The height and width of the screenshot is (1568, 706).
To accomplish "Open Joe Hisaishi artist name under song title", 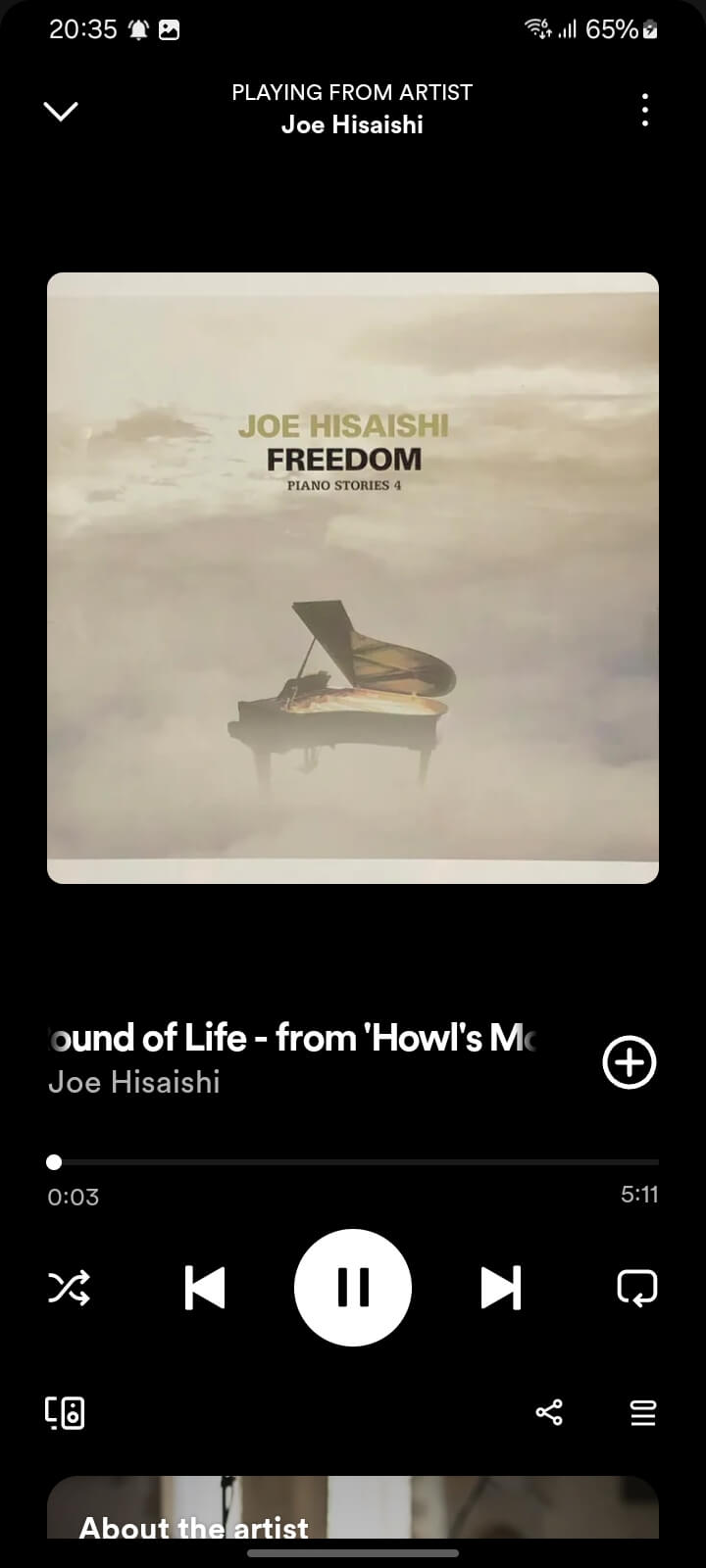I will [x=134, y=1082].
